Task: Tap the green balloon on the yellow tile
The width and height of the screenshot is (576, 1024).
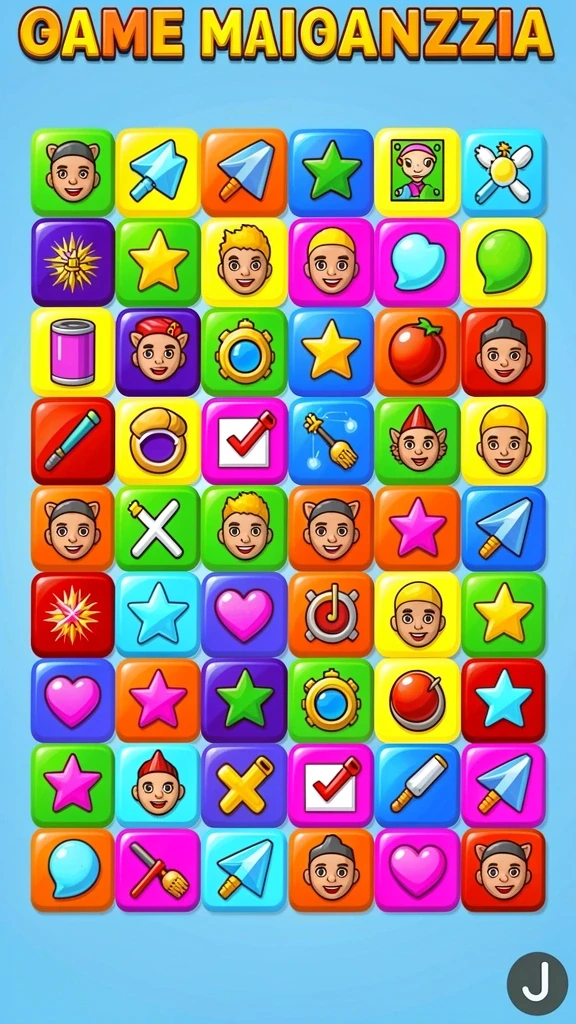Action: click(504, 263)
